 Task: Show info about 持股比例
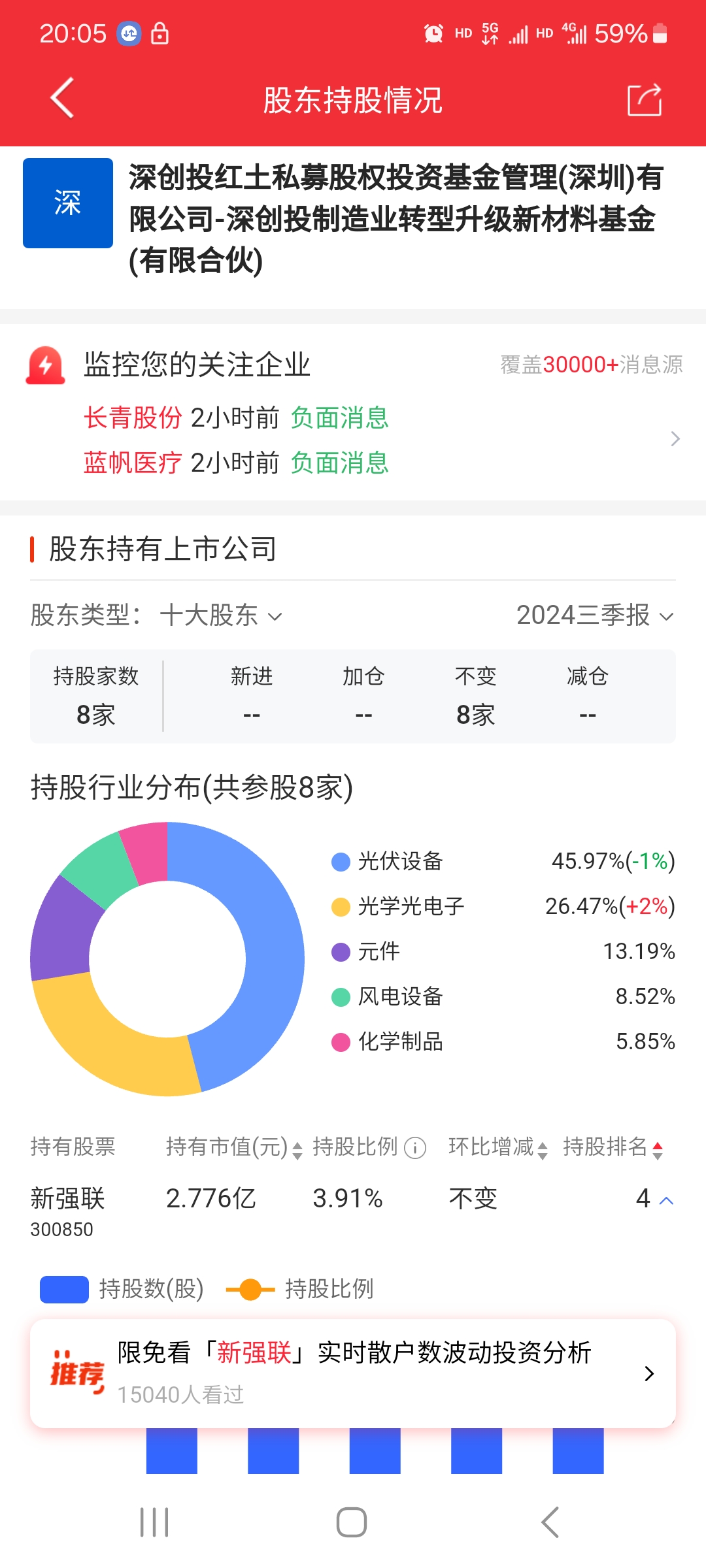pos(415,1148)
